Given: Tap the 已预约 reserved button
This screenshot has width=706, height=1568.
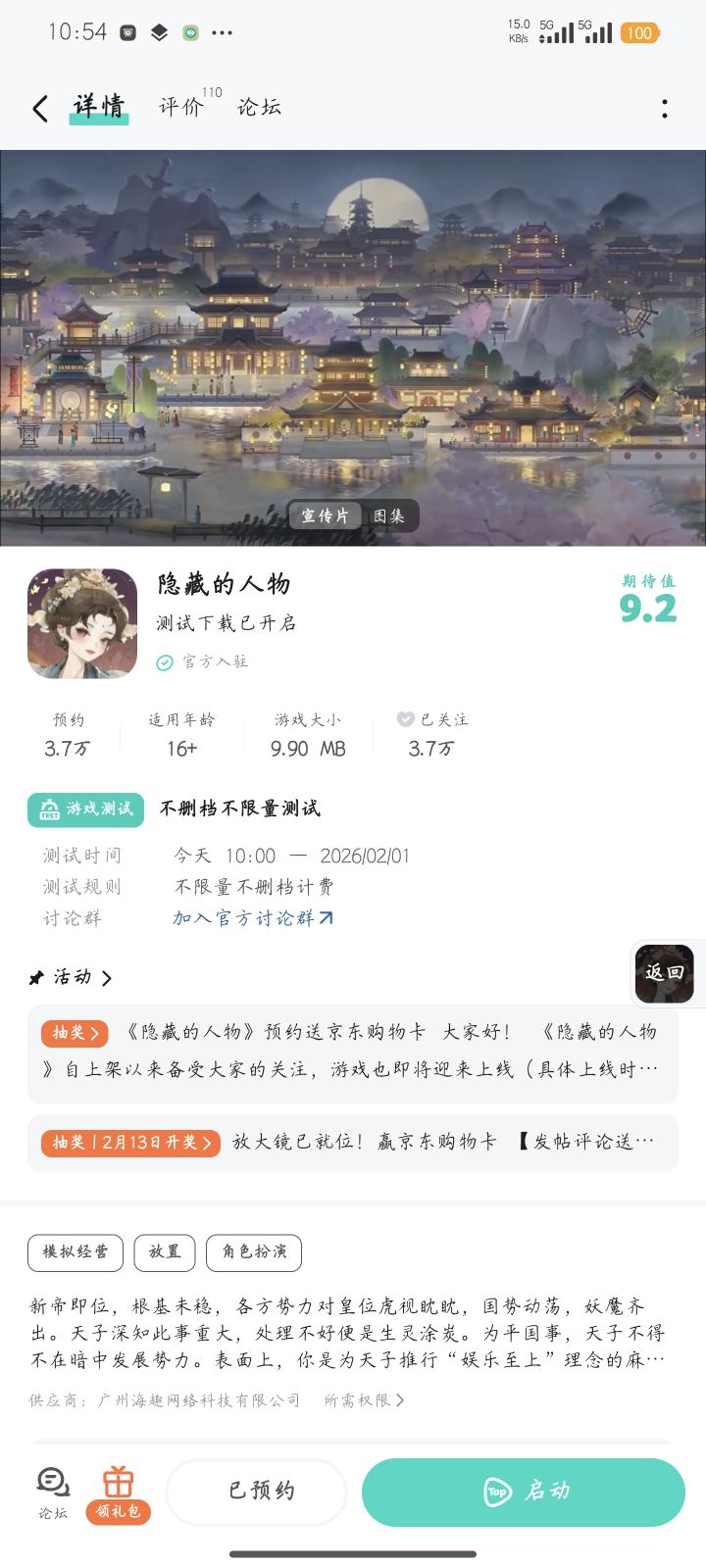Looking at the screenshot, I should pos(256,1492).
